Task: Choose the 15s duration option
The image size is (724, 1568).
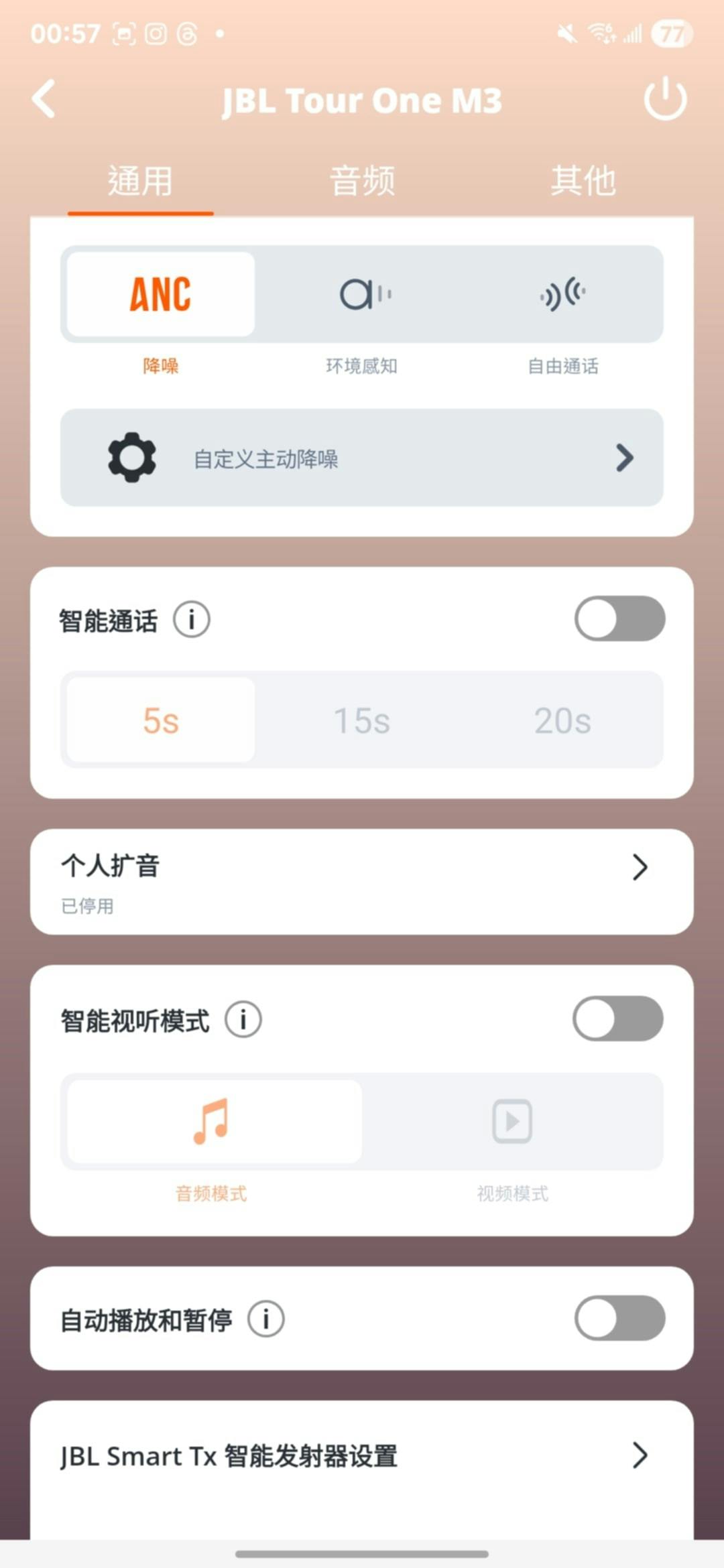Action: (x=362, y=720)
